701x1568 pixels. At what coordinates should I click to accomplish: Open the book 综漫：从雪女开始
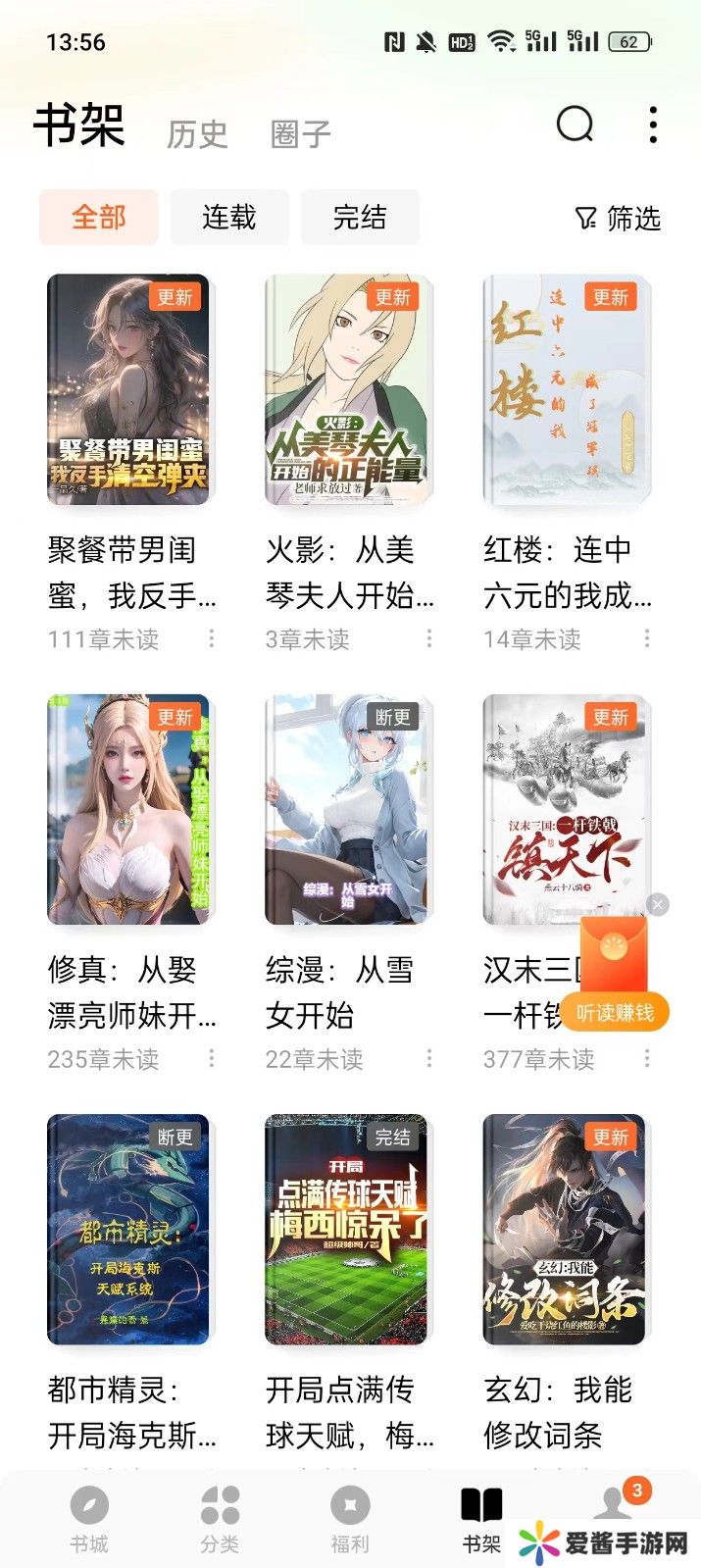click(347, 810)
